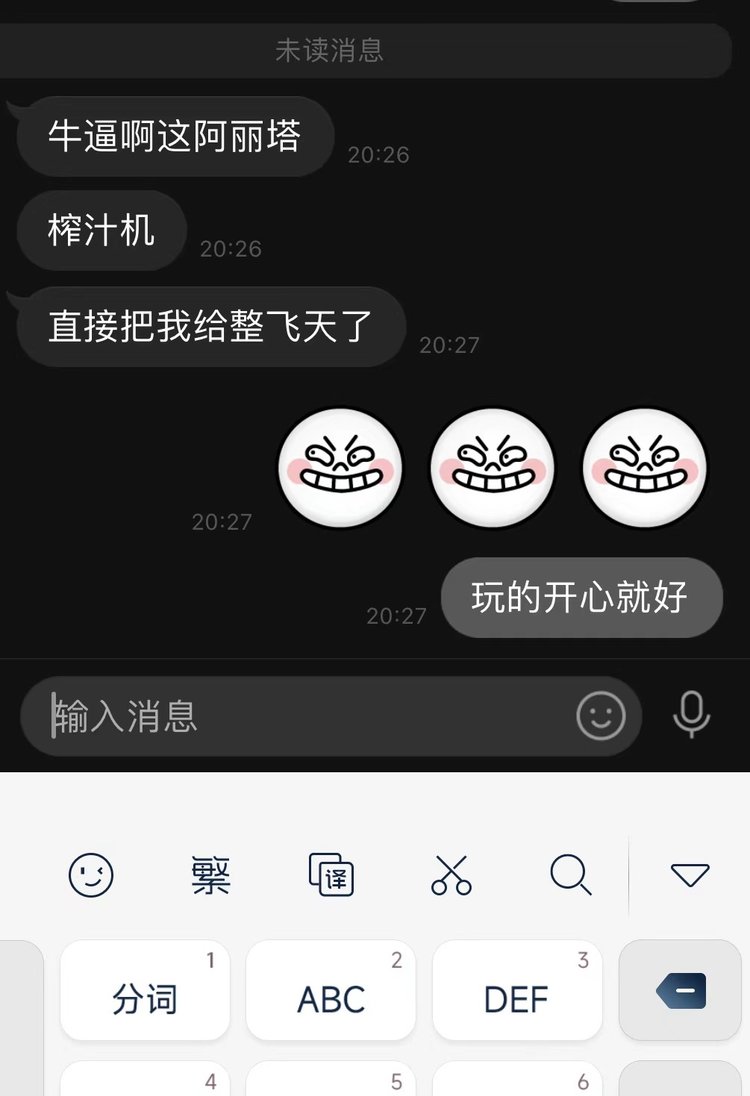Start voice input with the microphone
Image resolution: width=750 pixels, height=1096 pixels.
[691, 715]
